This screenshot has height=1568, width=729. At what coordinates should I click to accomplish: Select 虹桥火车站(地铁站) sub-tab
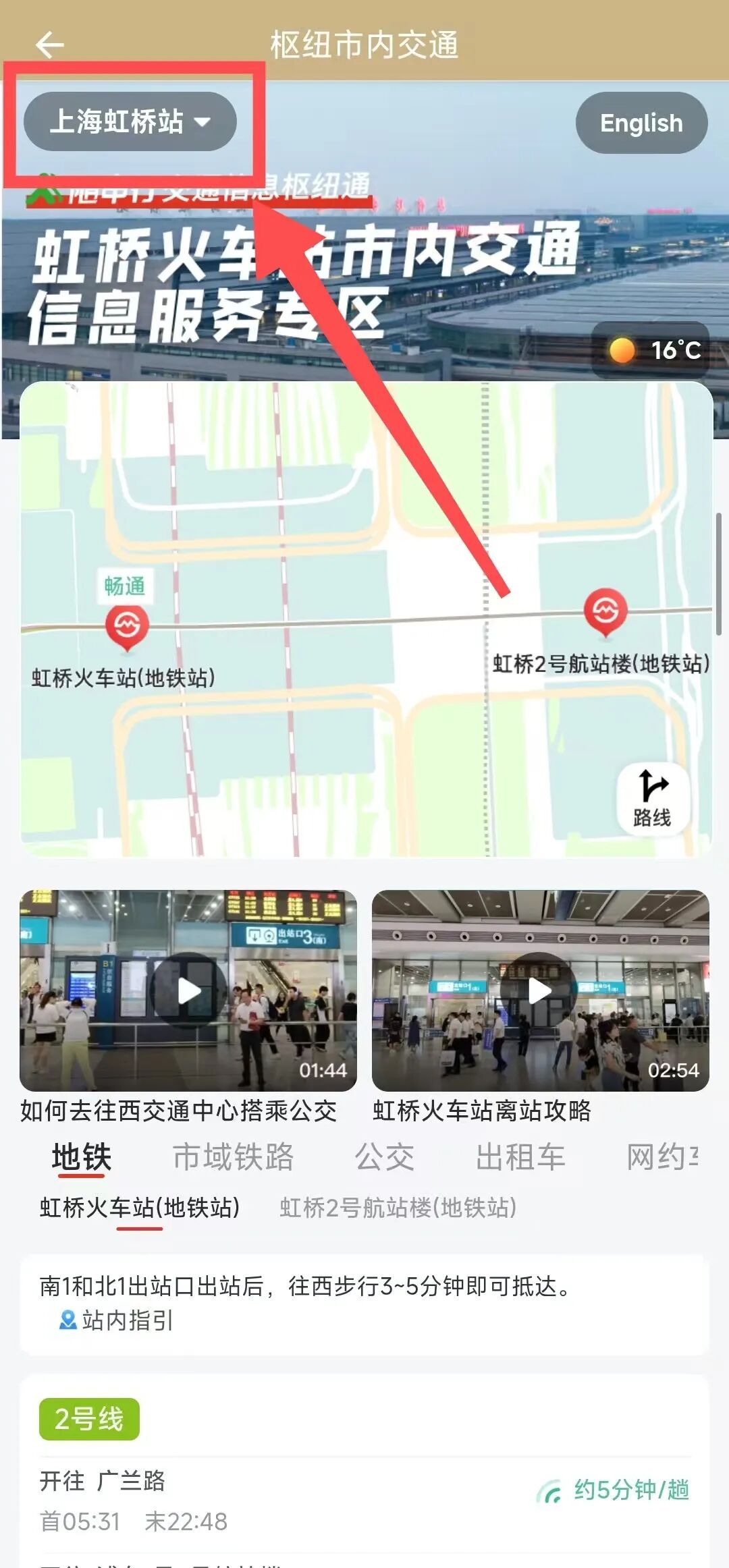click(x=140, y=1208)
